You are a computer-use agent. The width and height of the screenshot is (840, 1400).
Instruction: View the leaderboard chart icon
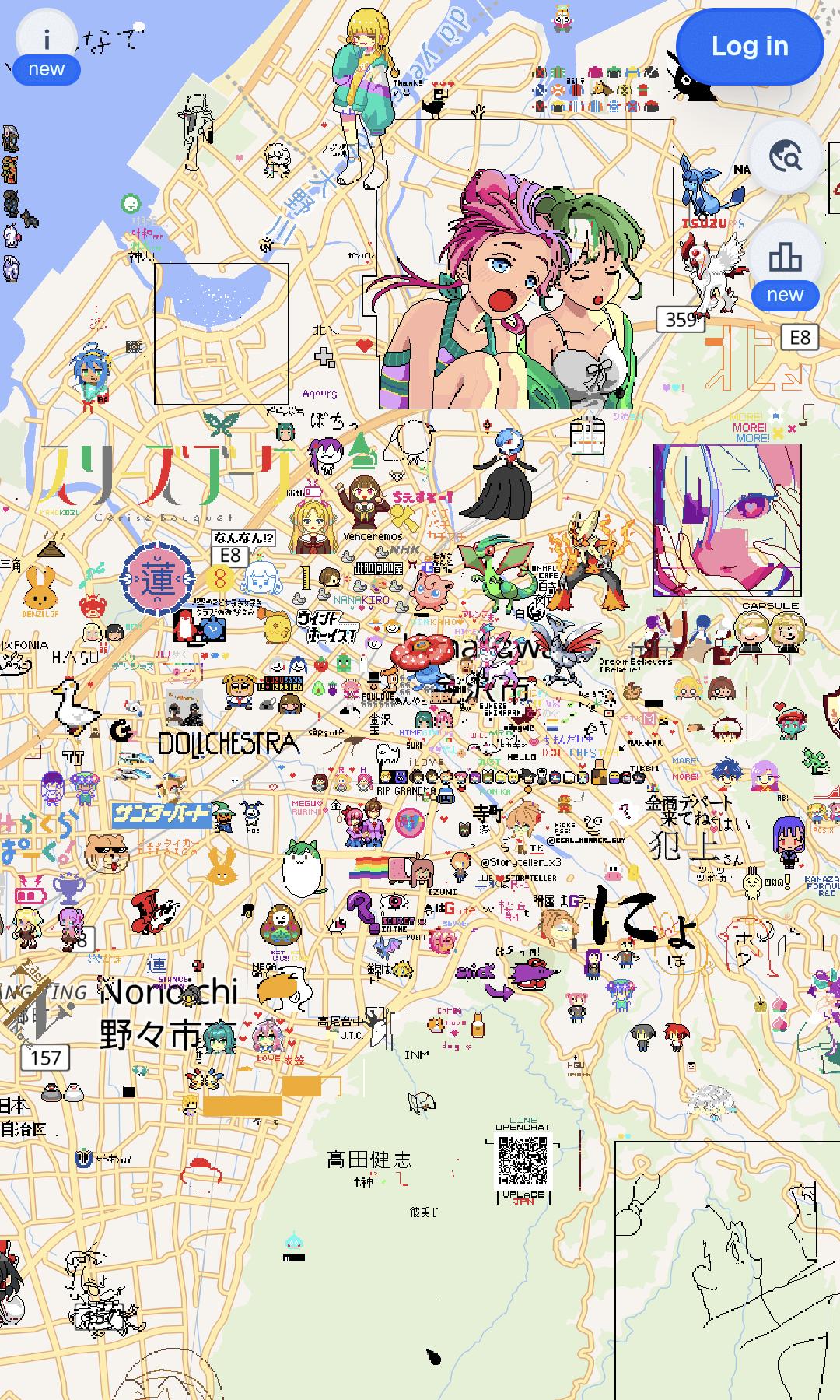tap(785, 257)
